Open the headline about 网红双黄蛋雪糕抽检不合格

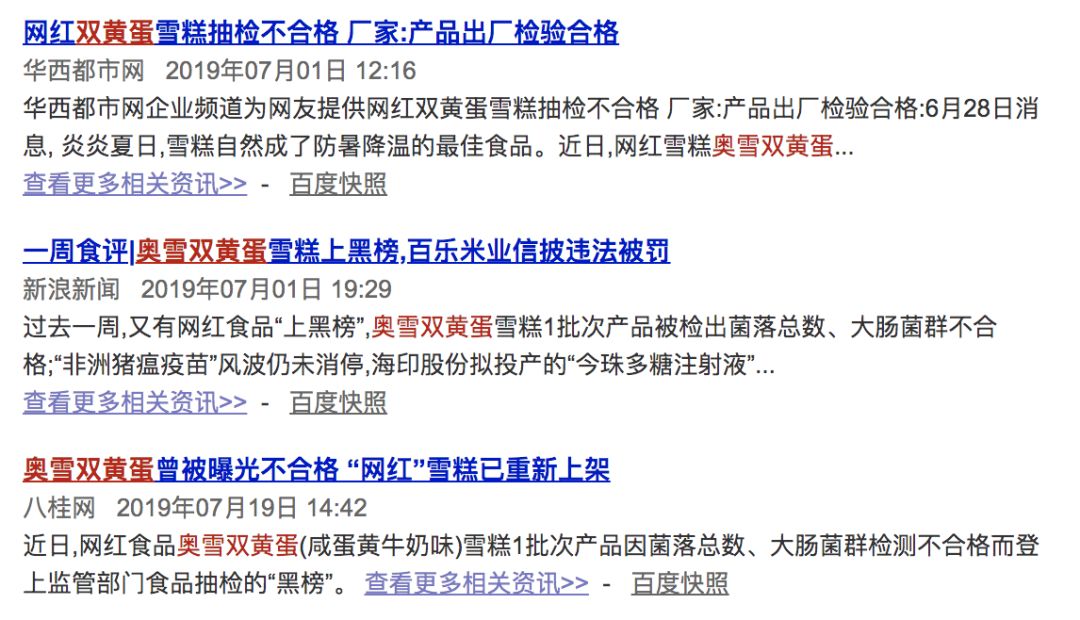pyautogui.click(x=320, y=33)
